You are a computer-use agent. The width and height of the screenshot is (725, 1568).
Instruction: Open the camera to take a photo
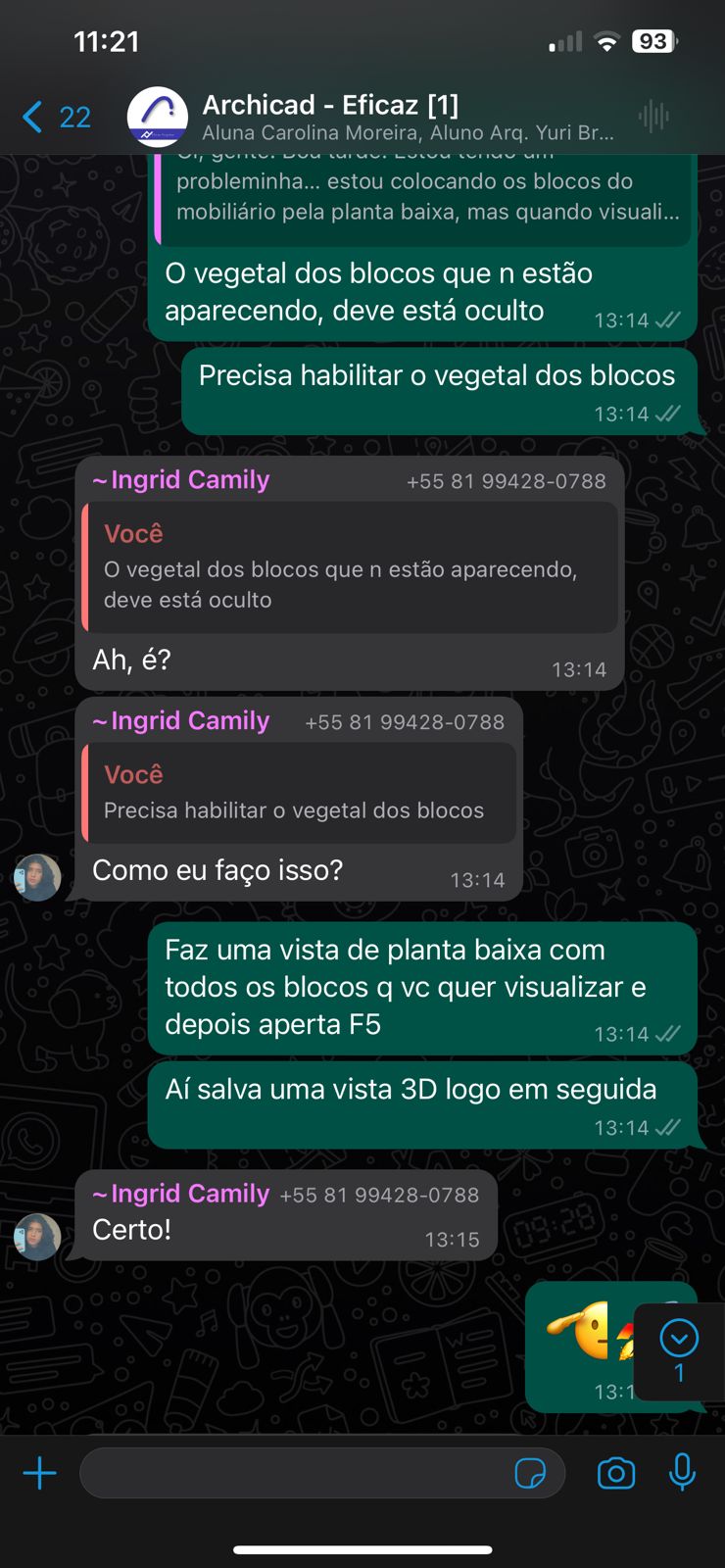pos(616,1473)
